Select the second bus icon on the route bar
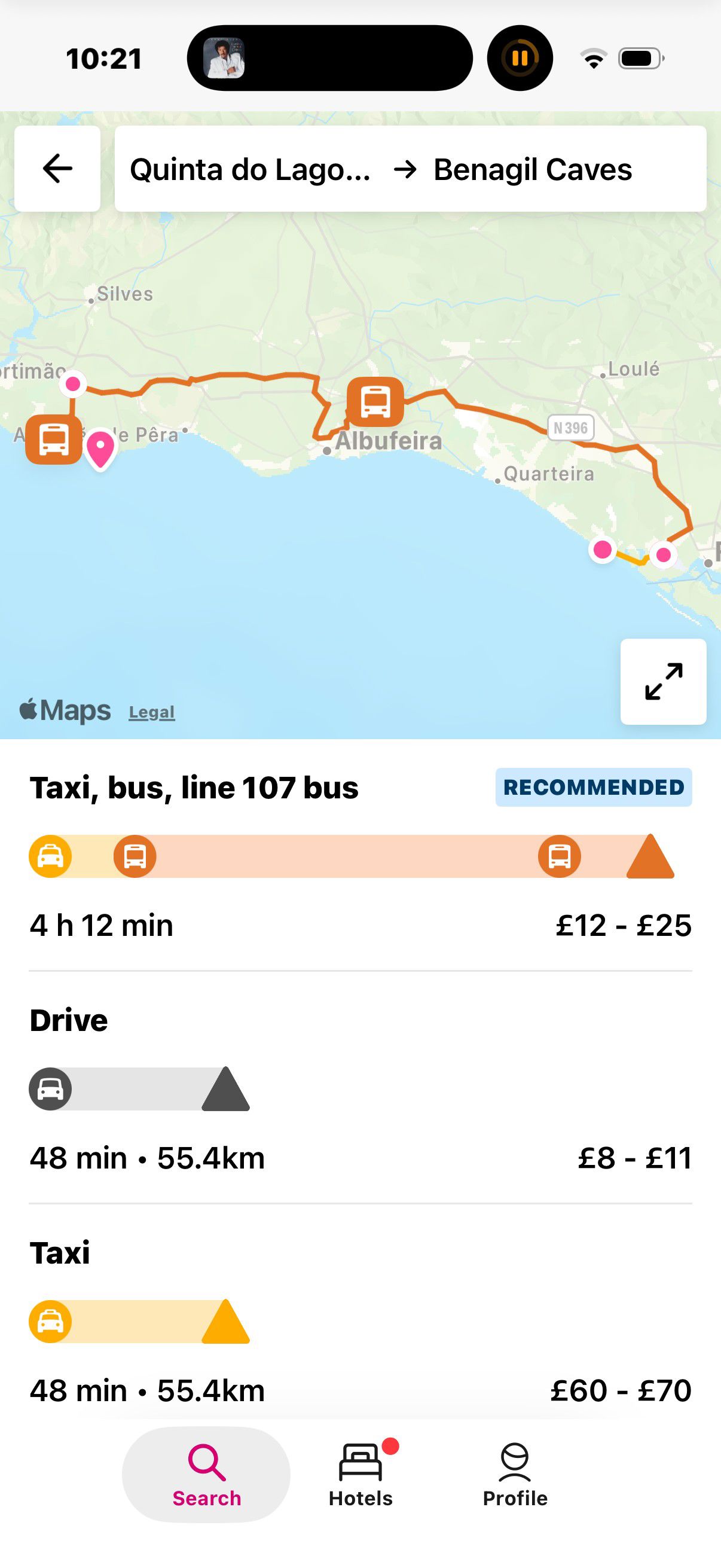Screen dimensions: 721x1568 coord(560,856)
